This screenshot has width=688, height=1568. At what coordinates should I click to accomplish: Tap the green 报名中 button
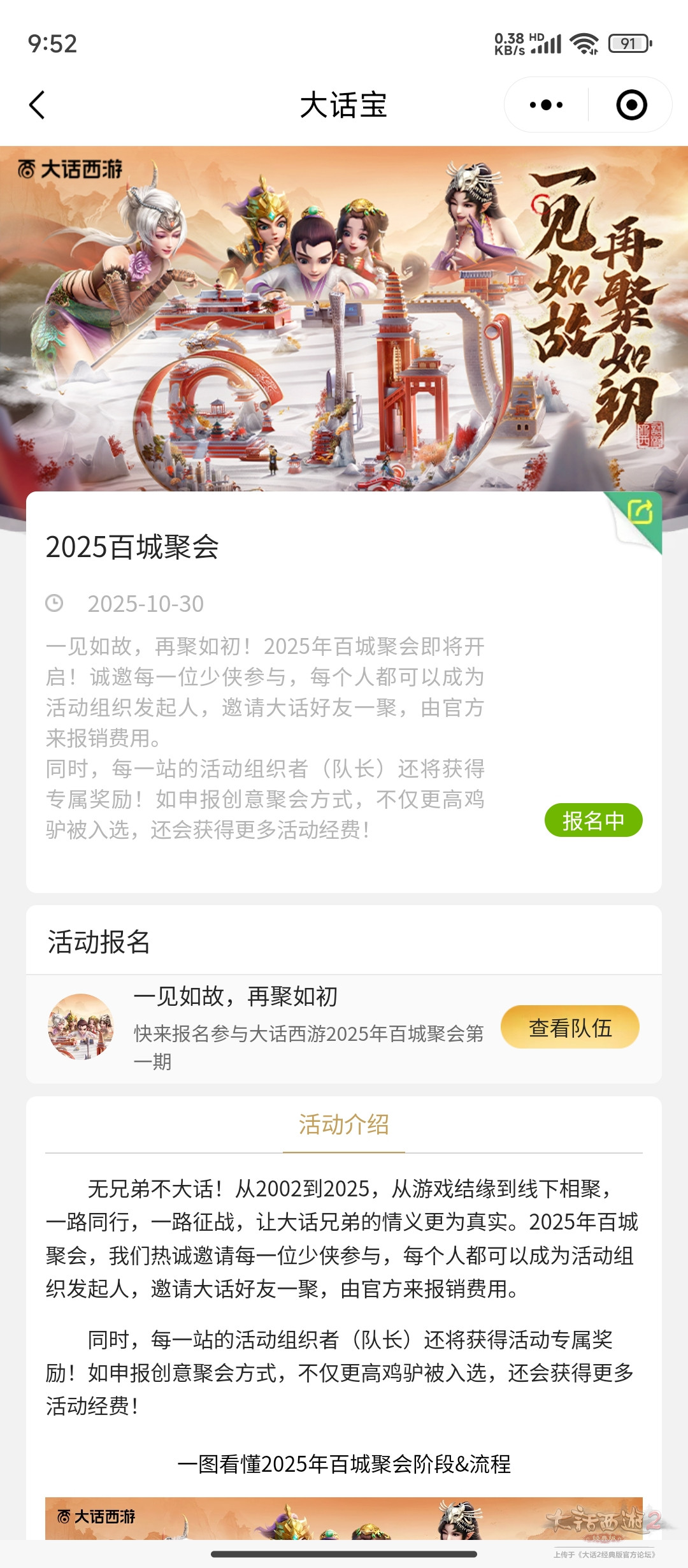593,820
